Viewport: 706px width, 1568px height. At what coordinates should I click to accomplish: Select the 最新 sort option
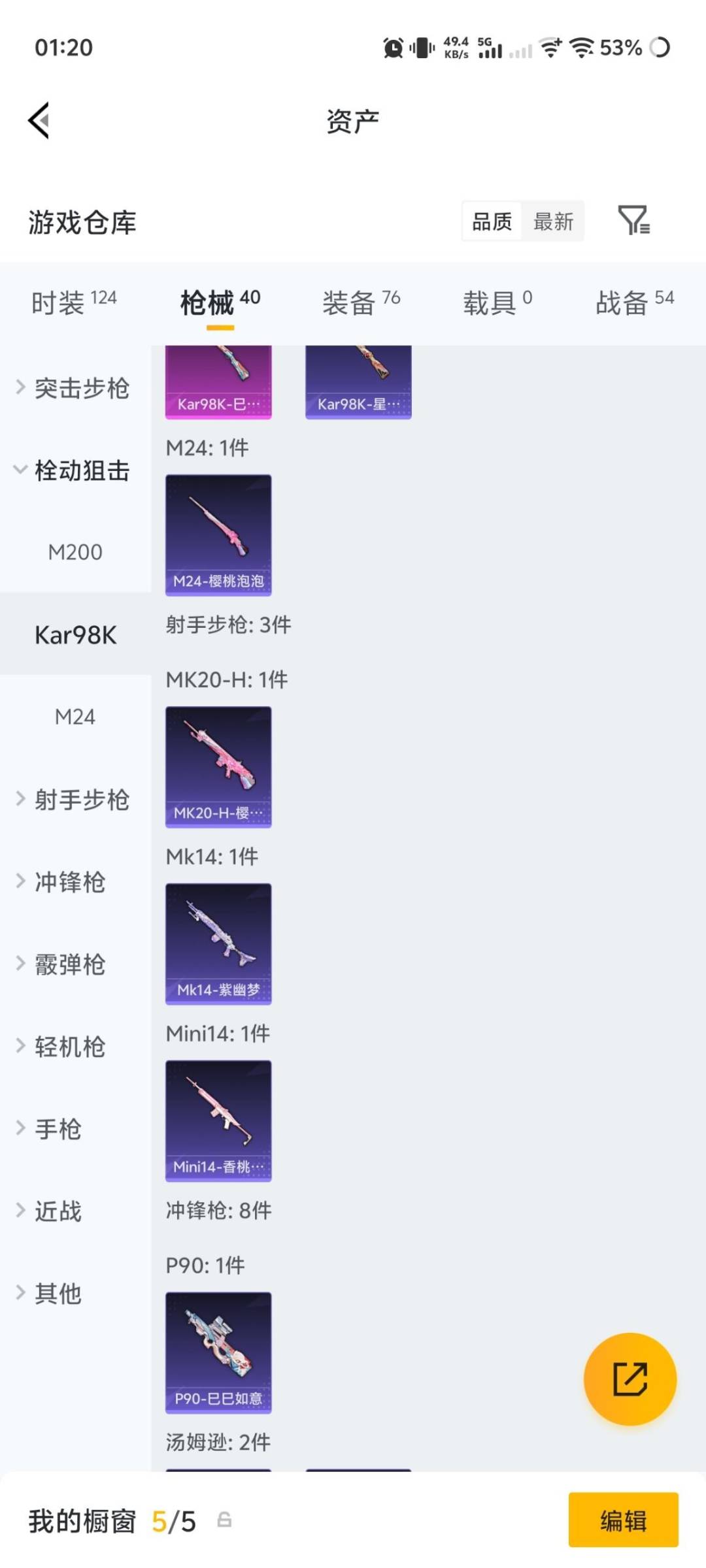coord(553,222)
